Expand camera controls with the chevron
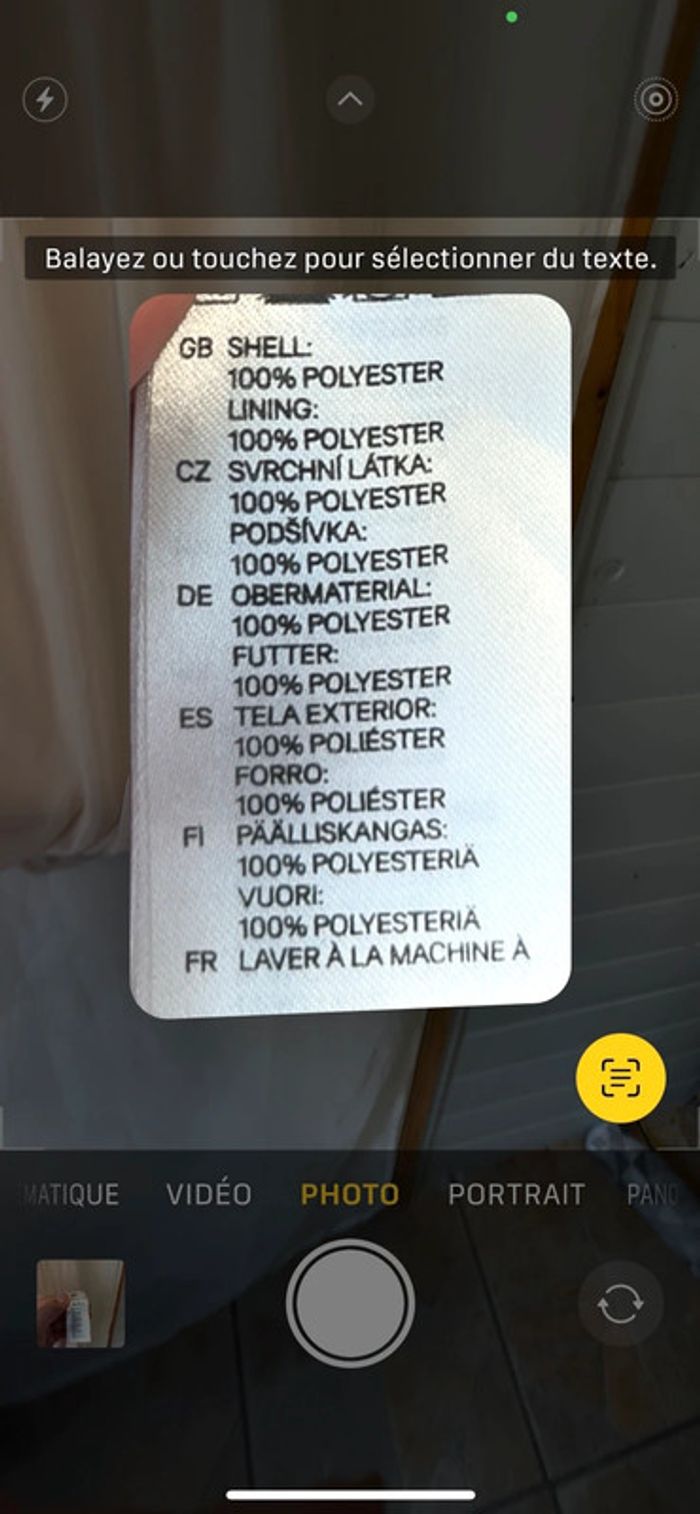 point(350,100)
